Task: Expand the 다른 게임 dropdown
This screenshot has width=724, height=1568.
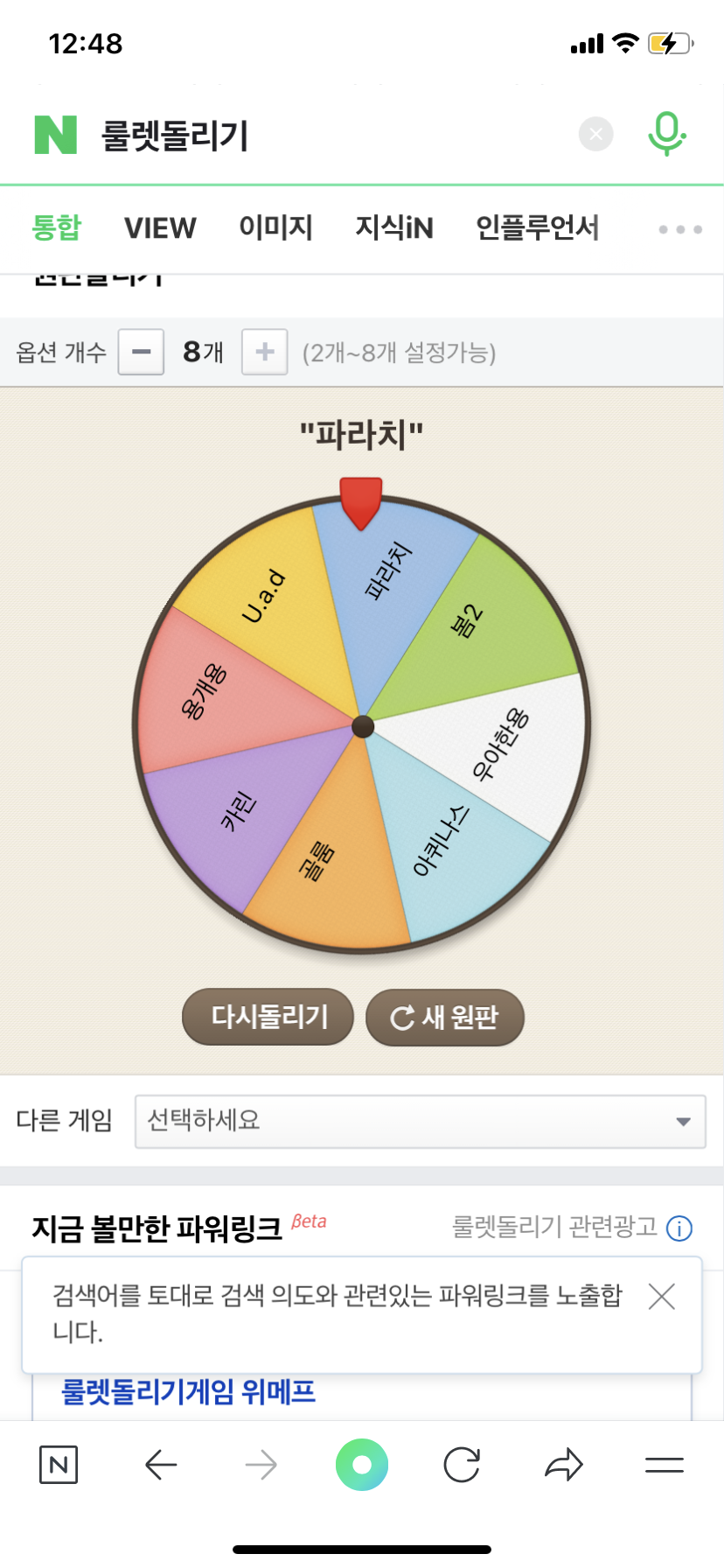Action: coord(420,1121)
